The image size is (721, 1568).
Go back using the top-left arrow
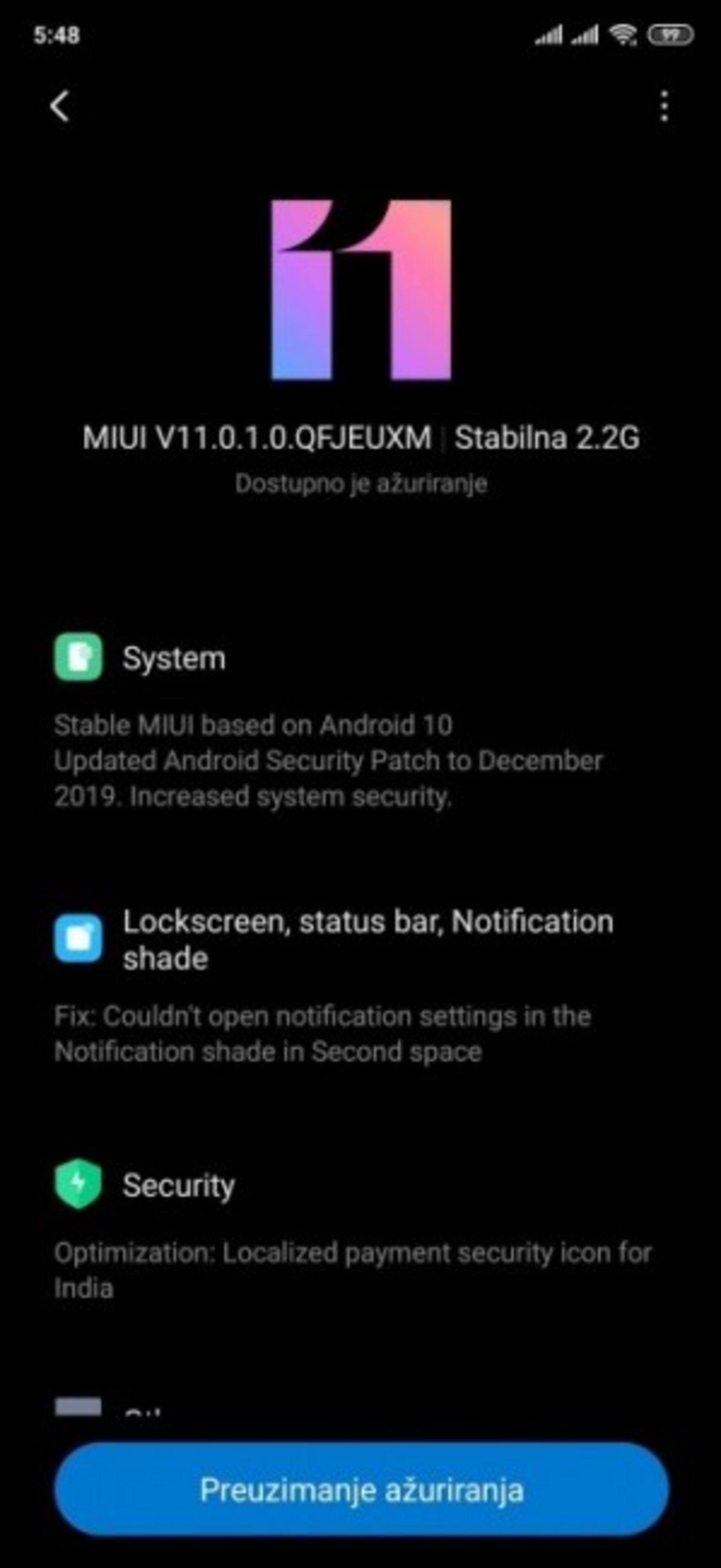click(x=60, y=107)
